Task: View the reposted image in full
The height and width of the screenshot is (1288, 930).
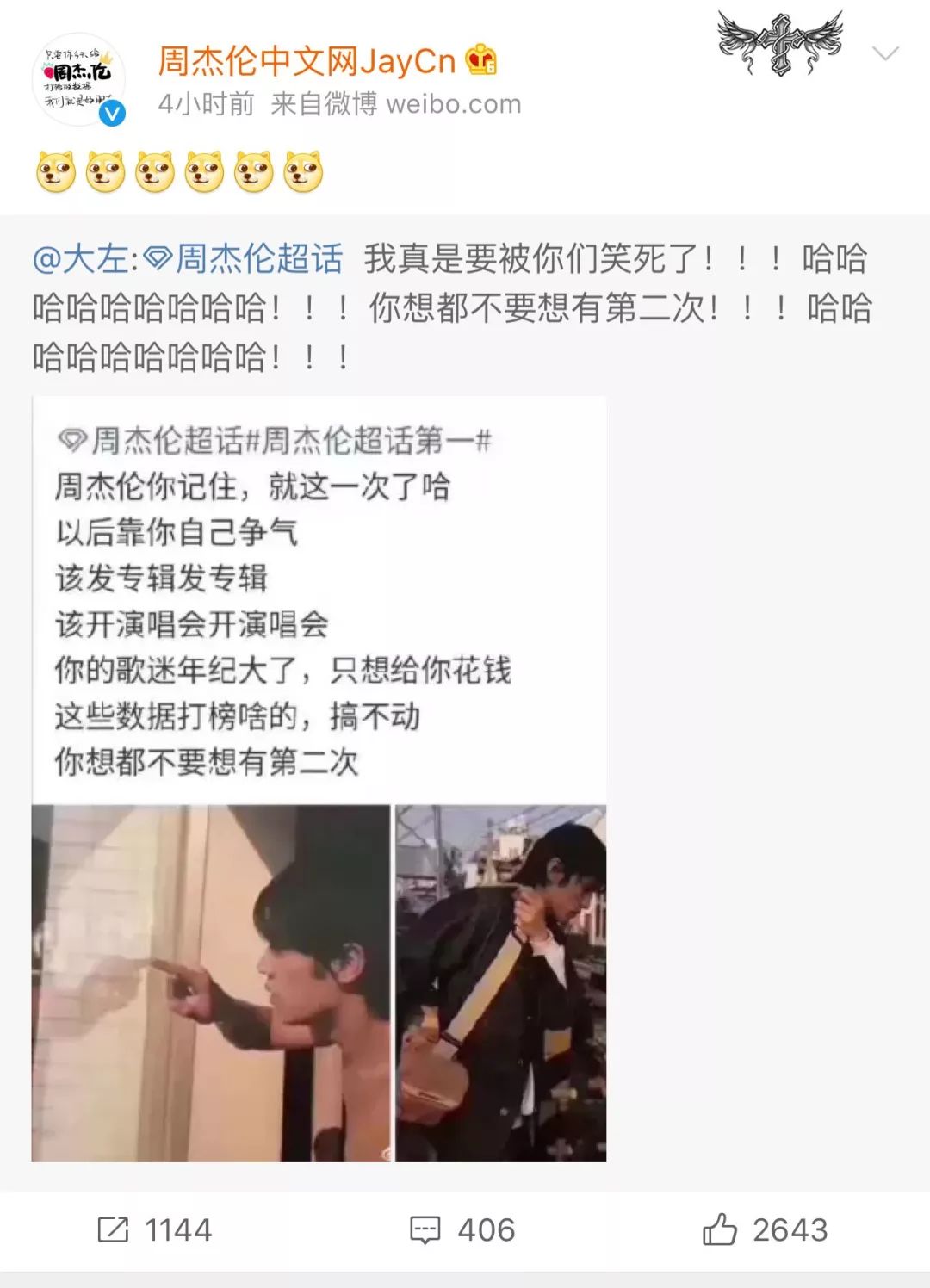Action: tap(319, 779)
